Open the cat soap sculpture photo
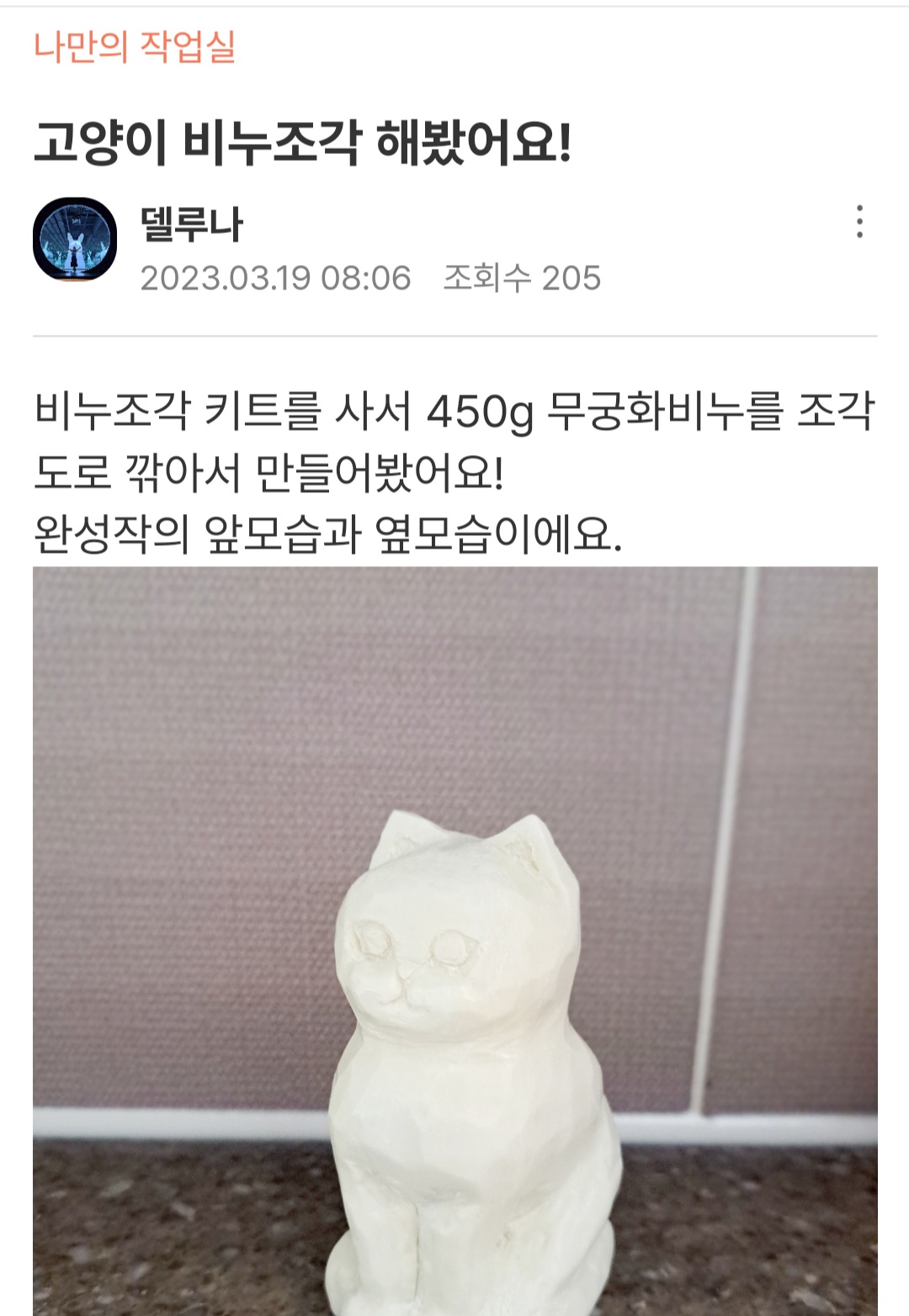 [x=455, y=941]
